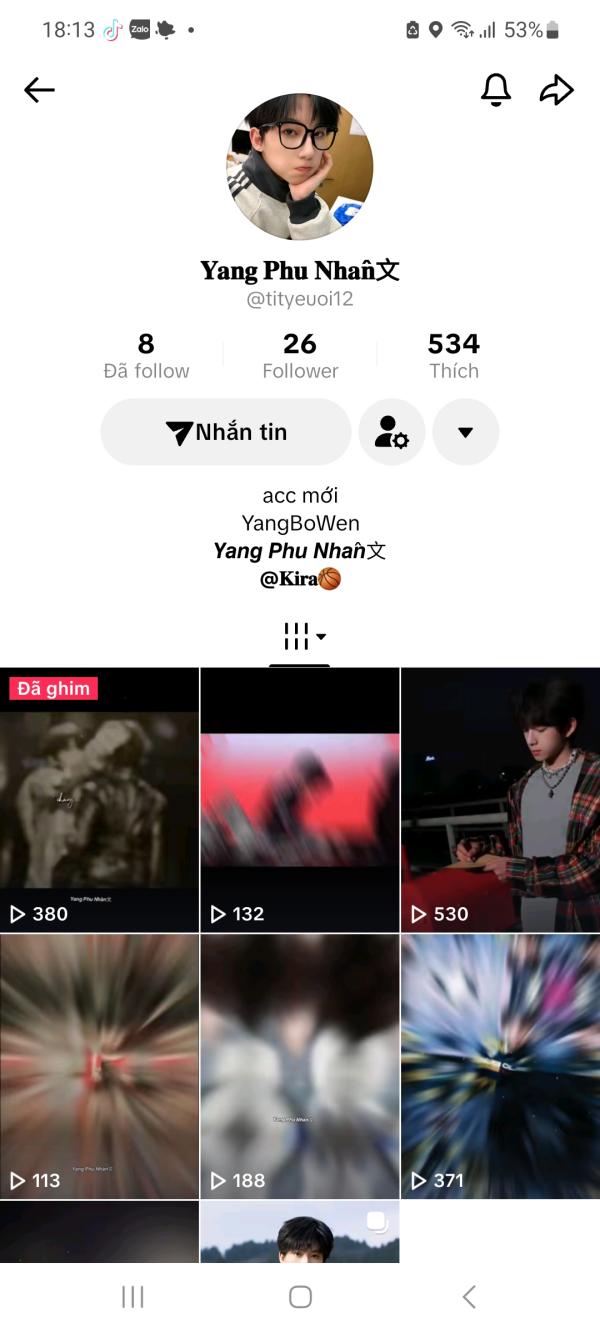Play the video with 113 views
The image size is (600, 1333).
pos(99,1066)
